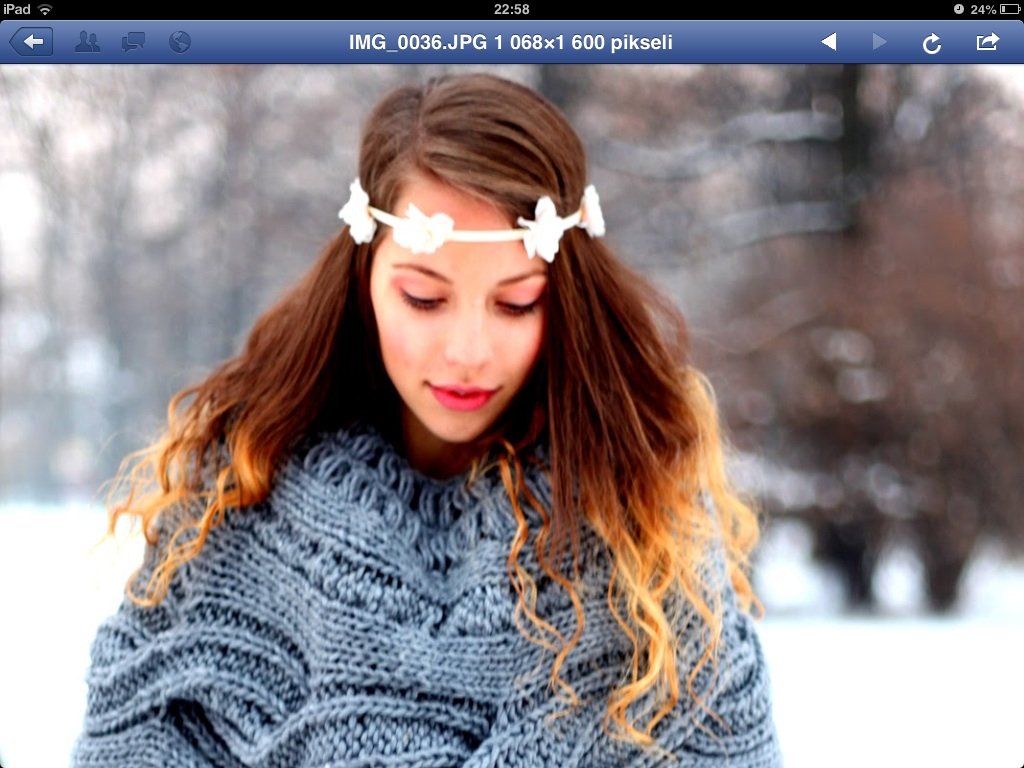Open the messages icon

pos(133,42)
